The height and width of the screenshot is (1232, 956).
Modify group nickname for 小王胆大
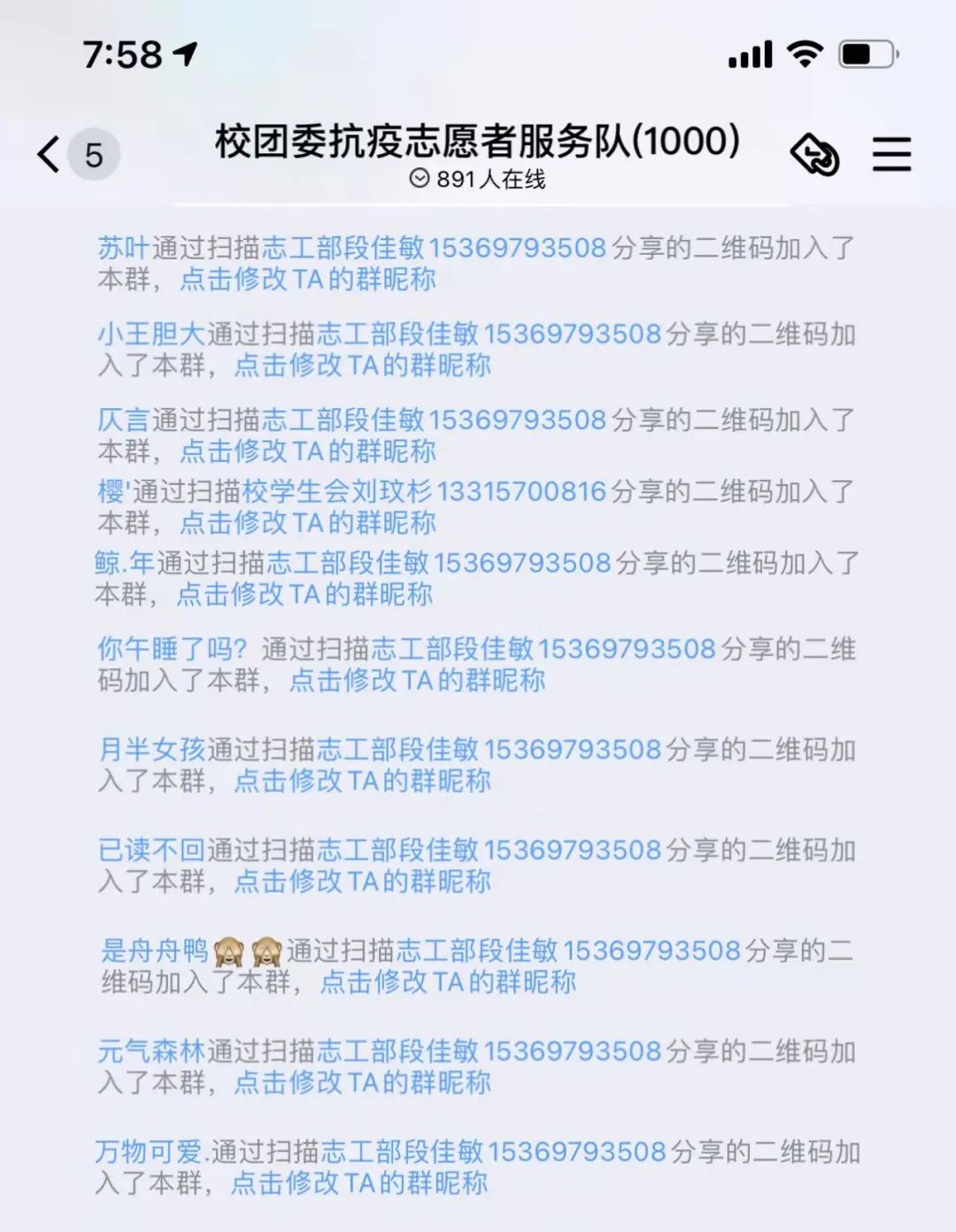coord(362,366)
